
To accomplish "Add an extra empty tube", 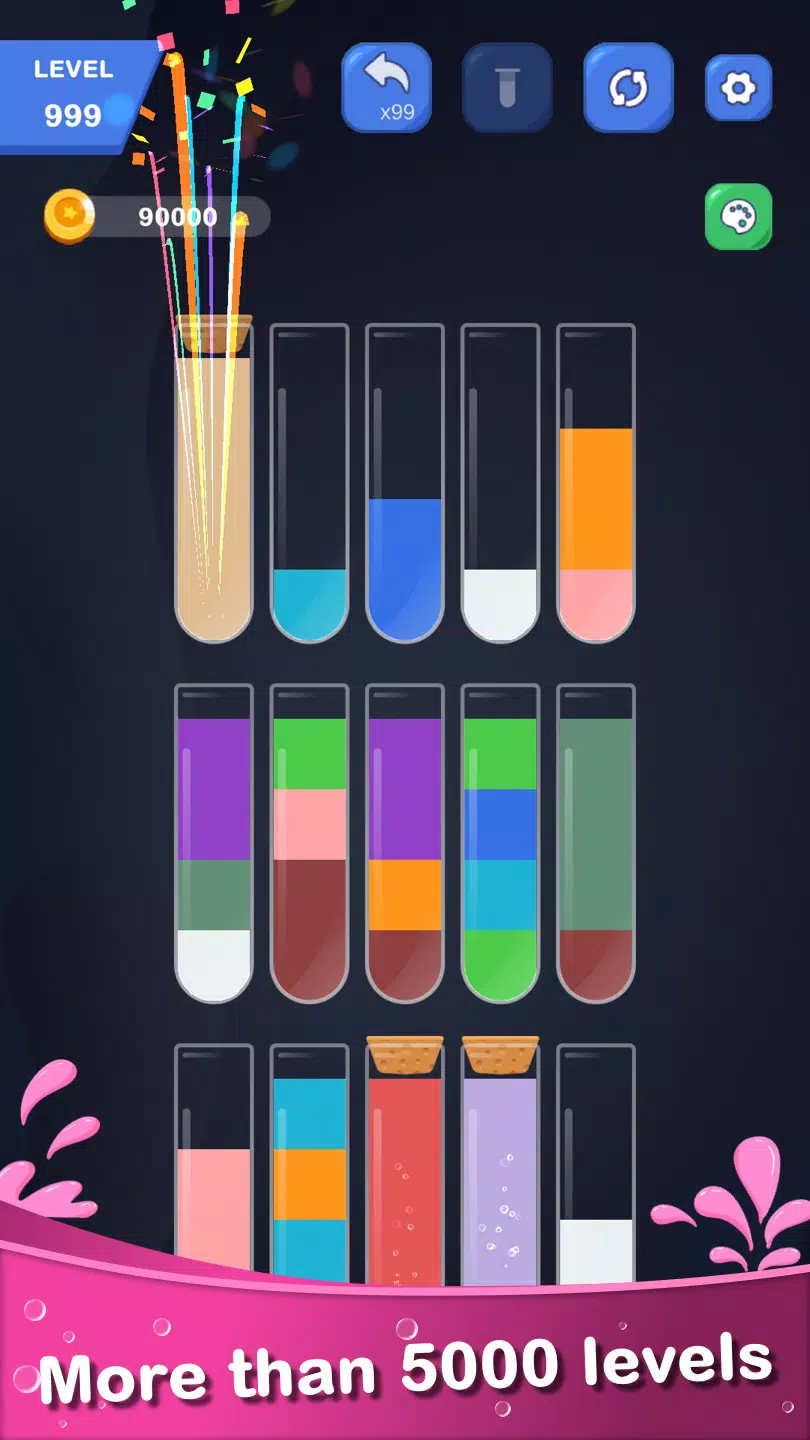I will (x=507, y=88).
